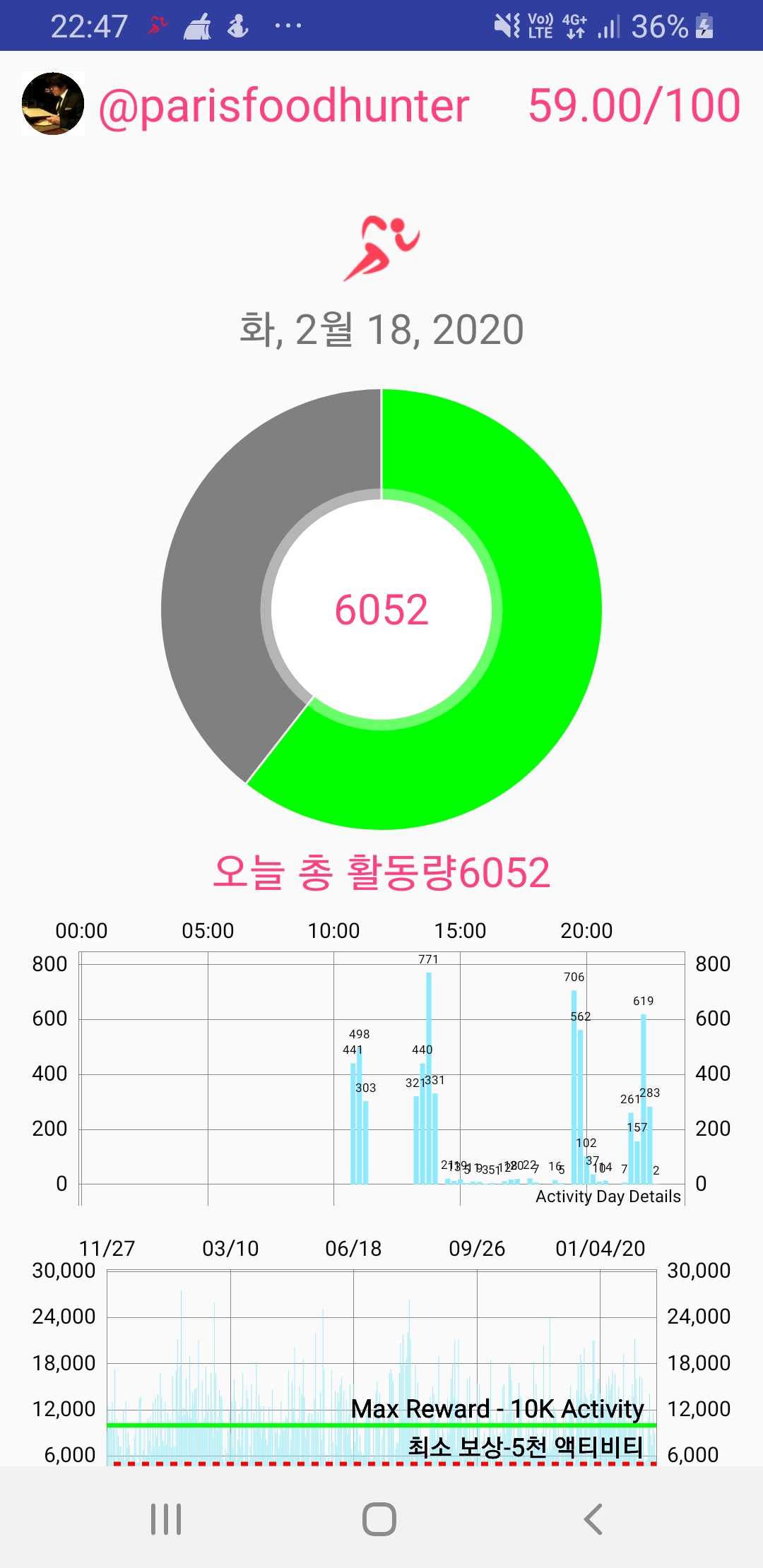Open the recent apps view
The width and height of the screenshot is (763, 1568).
pos(166,1519)
